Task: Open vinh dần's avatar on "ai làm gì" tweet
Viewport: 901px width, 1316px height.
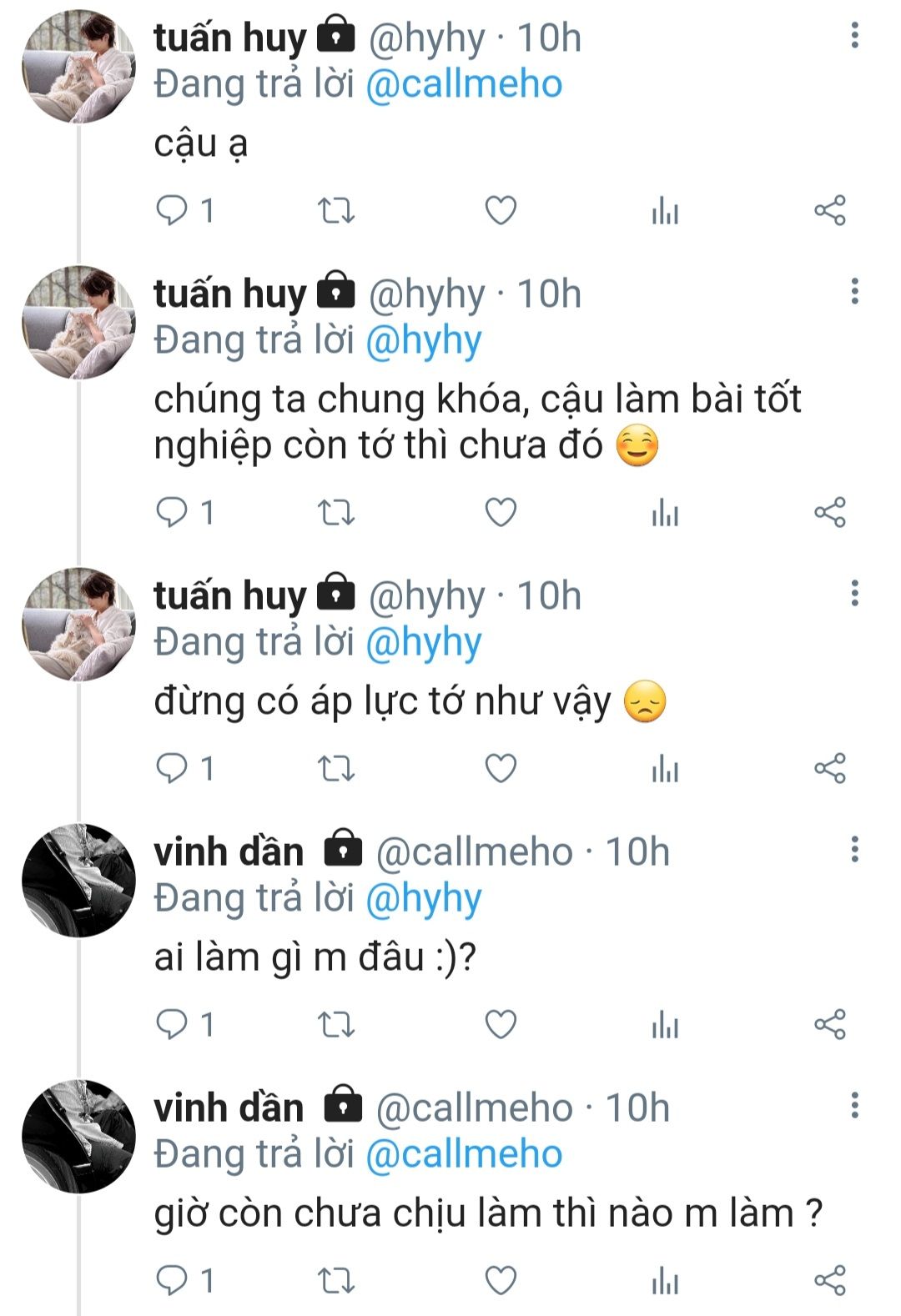Action: (78, 881)
